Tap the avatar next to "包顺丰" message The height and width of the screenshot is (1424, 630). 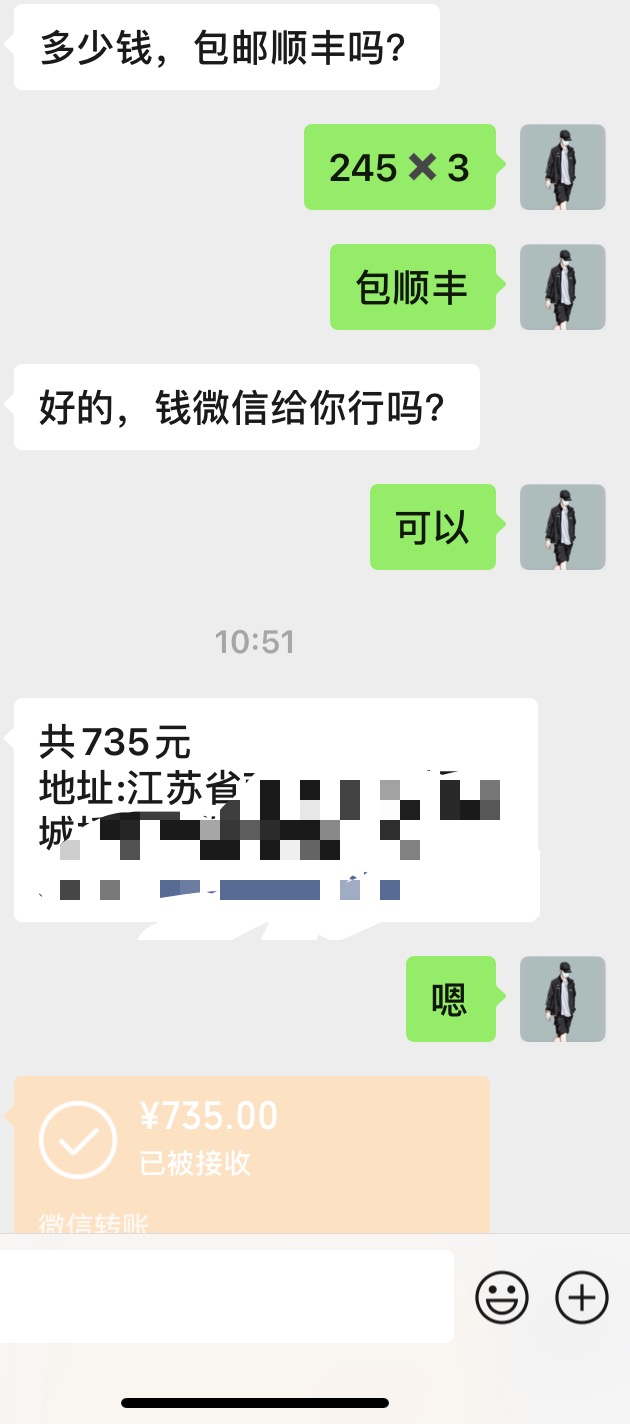[563, 287]
